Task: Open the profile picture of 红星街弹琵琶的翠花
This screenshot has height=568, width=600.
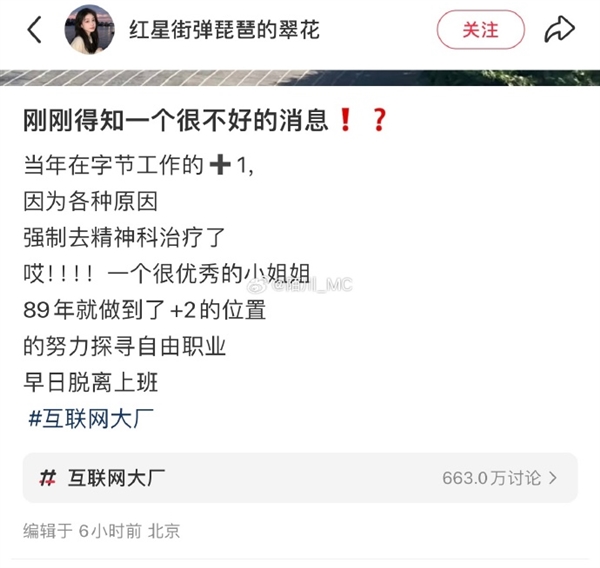Action: coord(90,30)
